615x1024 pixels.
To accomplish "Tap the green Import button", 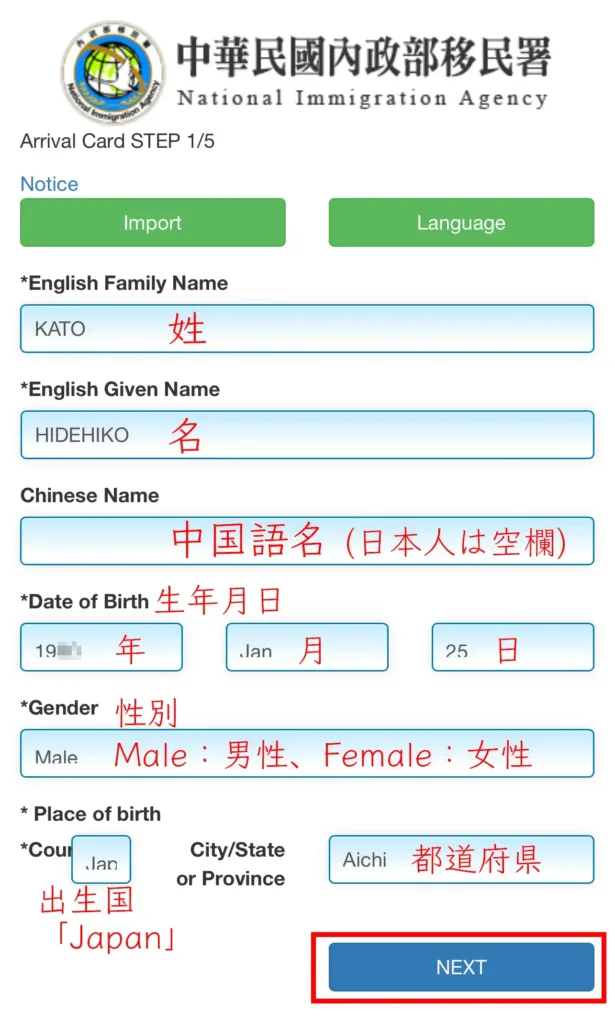I will tap(153, 223).
